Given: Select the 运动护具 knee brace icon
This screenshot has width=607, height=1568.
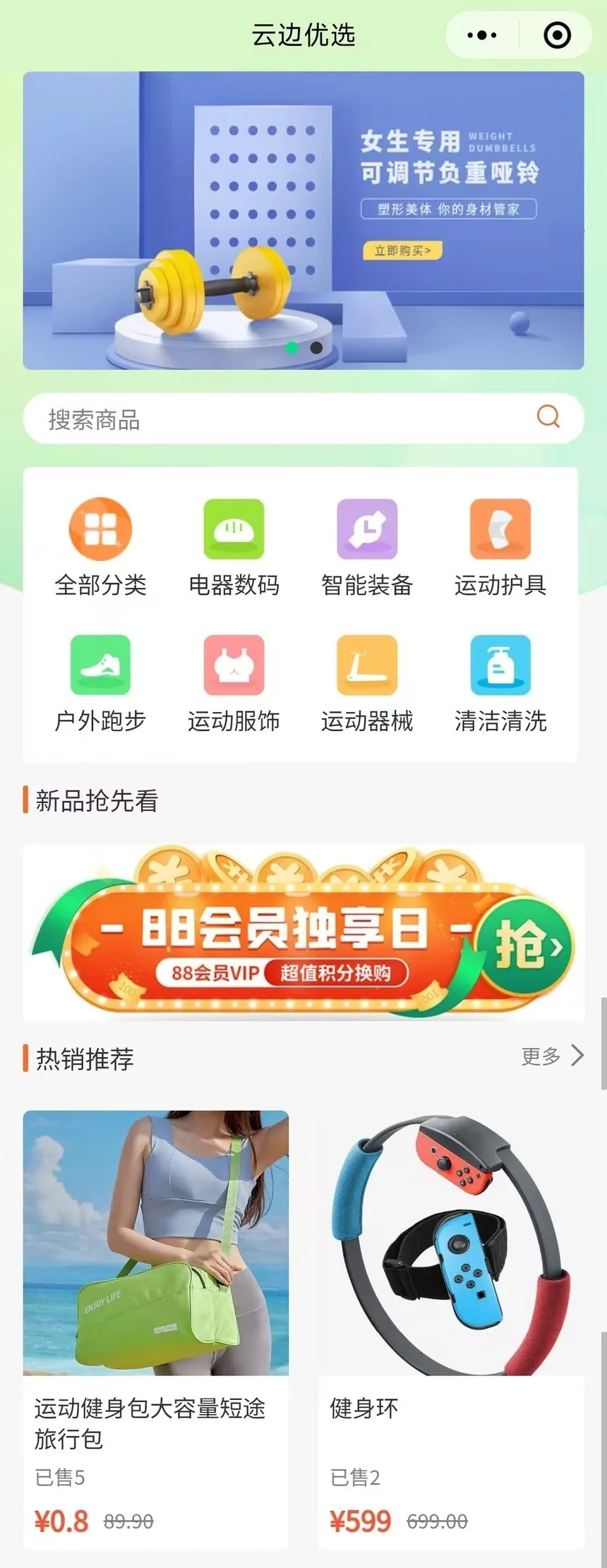Looking at the screenshot, I should [500, 529].
